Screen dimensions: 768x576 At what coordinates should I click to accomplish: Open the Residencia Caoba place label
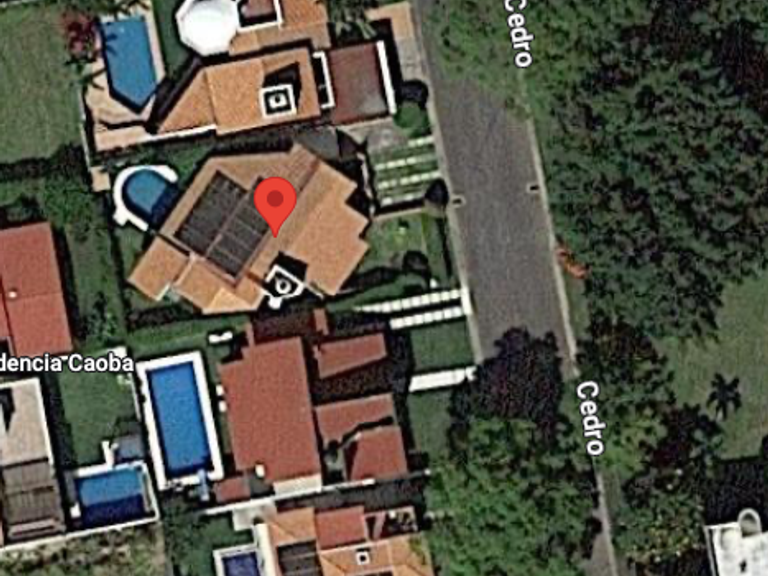(x=67, y=363)
